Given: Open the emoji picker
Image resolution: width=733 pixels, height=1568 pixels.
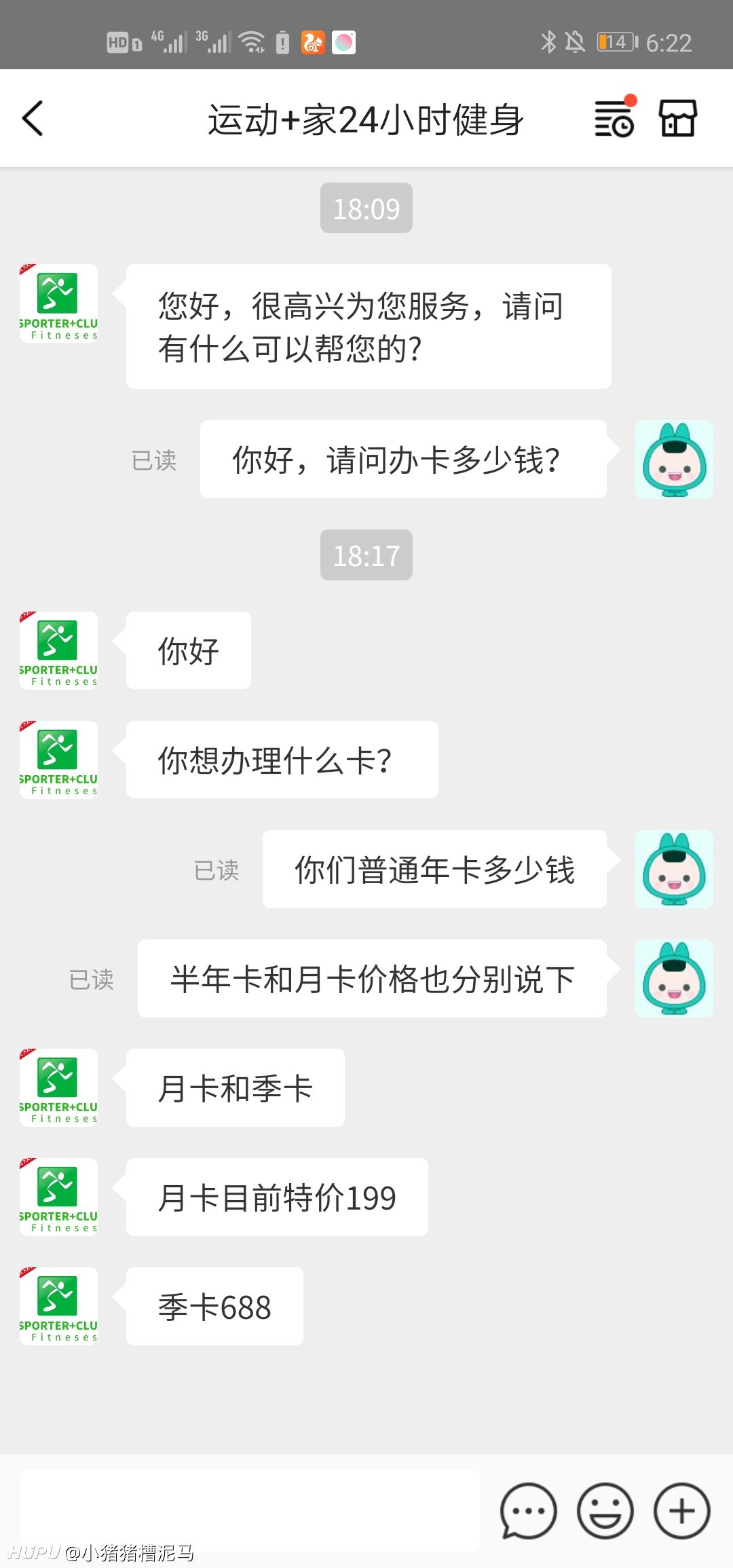Looking at the screenshot, I should [x=605, y=1511].
